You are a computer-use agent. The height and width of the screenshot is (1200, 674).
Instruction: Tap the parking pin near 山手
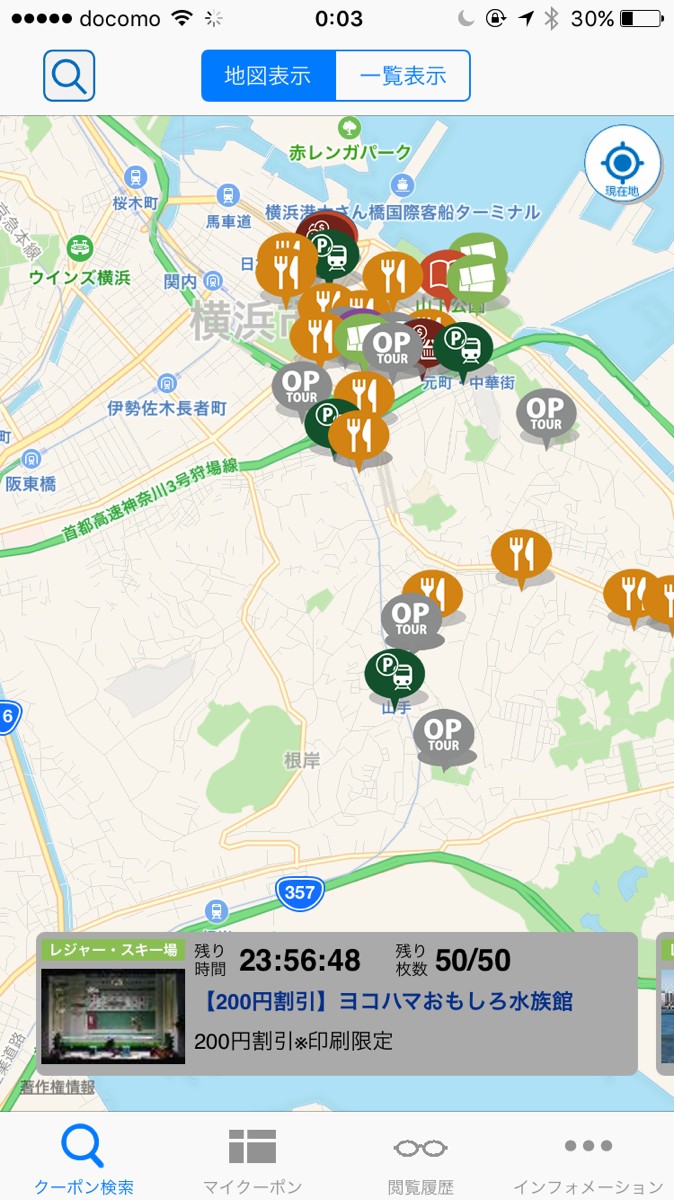pyautogui.click(x=394, y=673)
